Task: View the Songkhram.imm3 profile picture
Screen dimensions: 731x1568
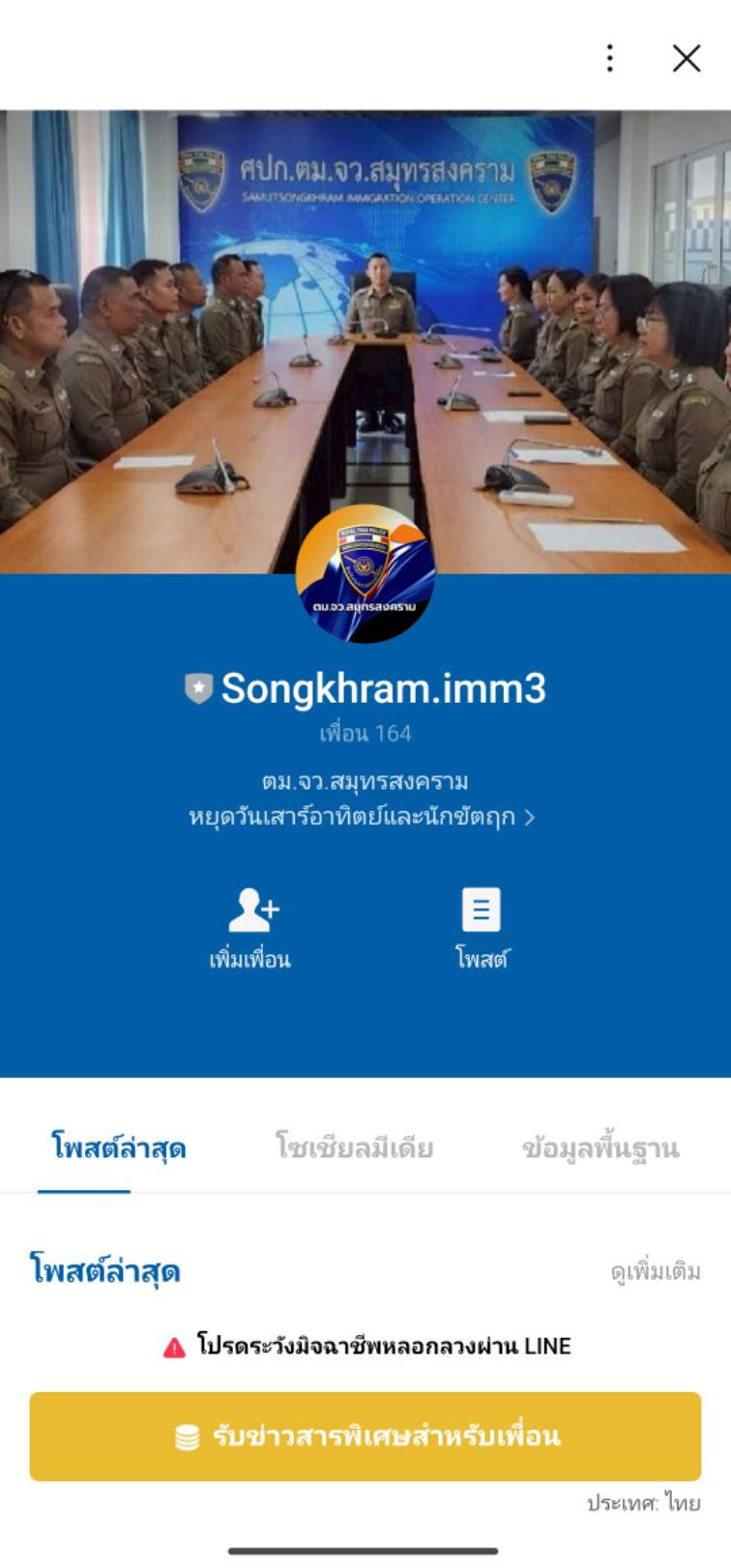Action: pyautogui.click(x=365, y=572)
